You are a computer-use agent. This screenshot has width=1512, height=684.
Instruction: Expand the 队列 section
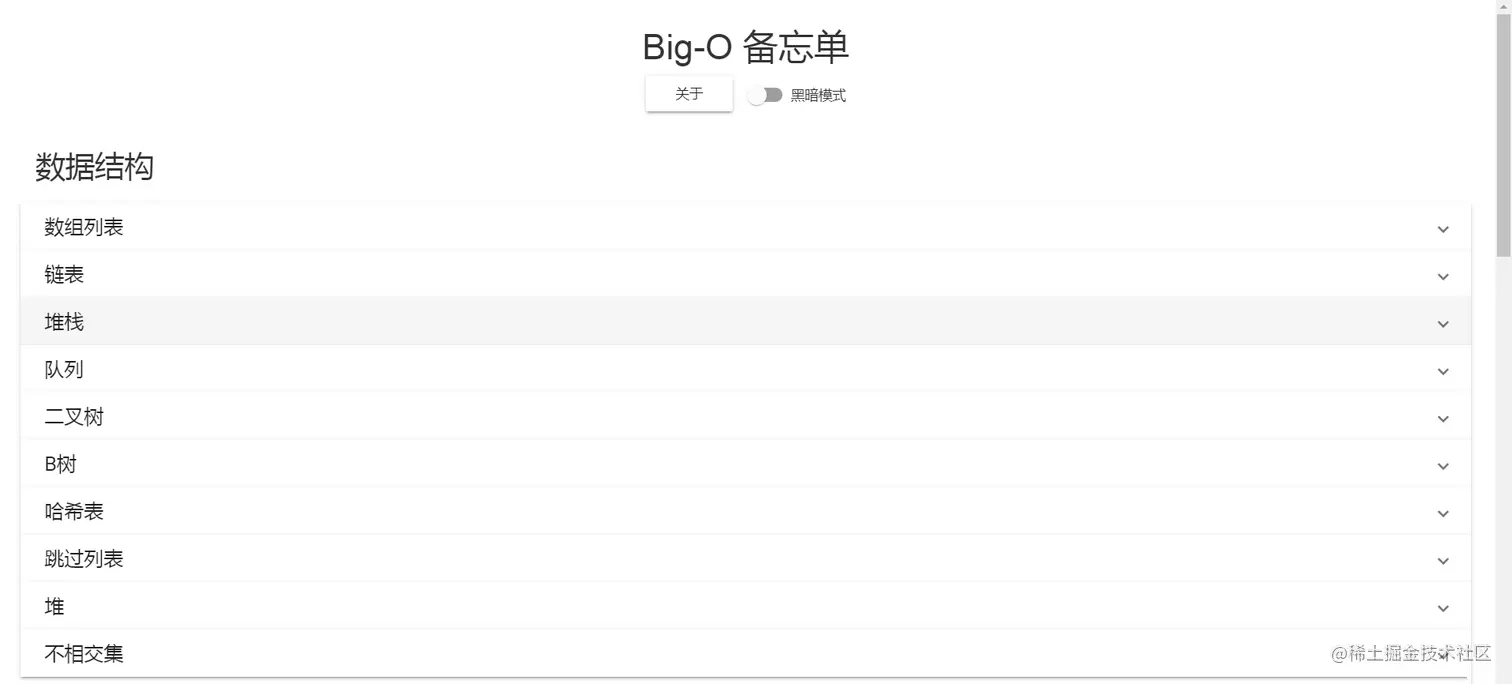(745, 370)
